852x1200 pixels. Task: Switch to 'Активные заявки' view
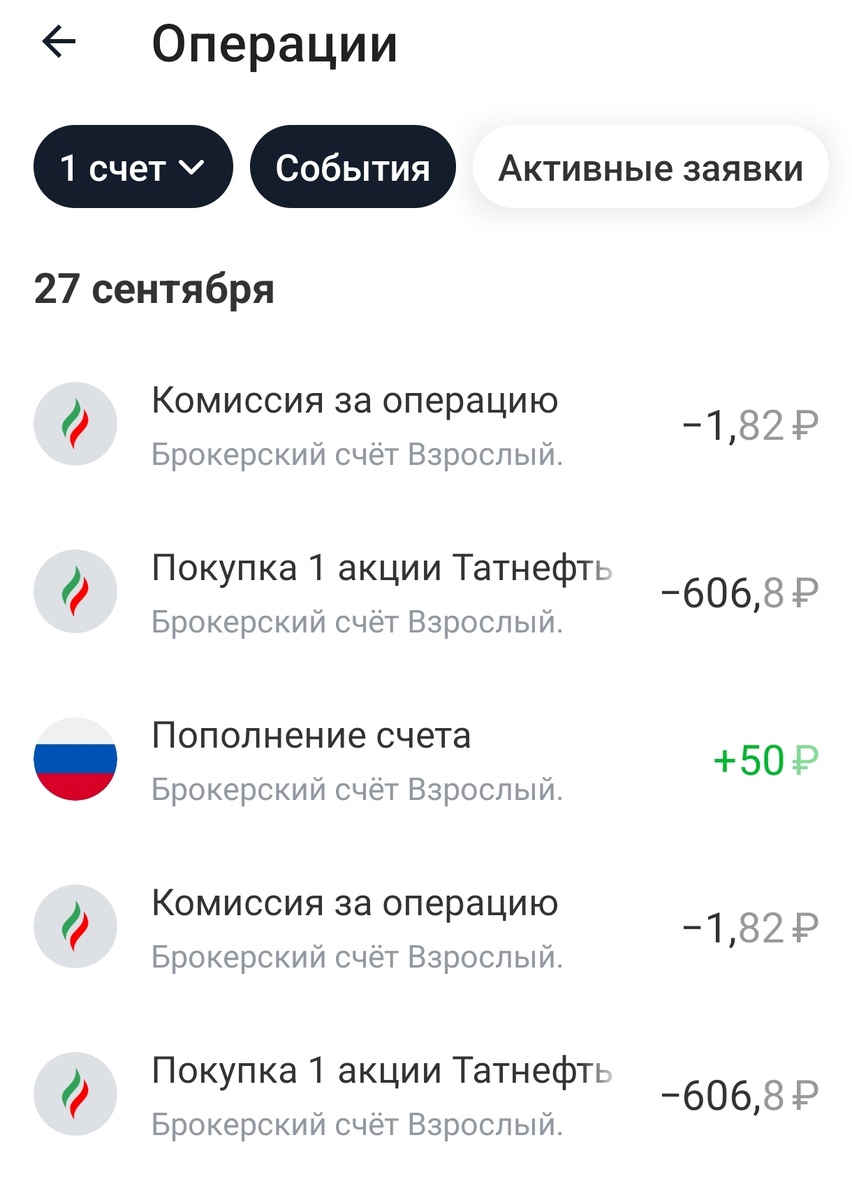[x=650, y=166]
